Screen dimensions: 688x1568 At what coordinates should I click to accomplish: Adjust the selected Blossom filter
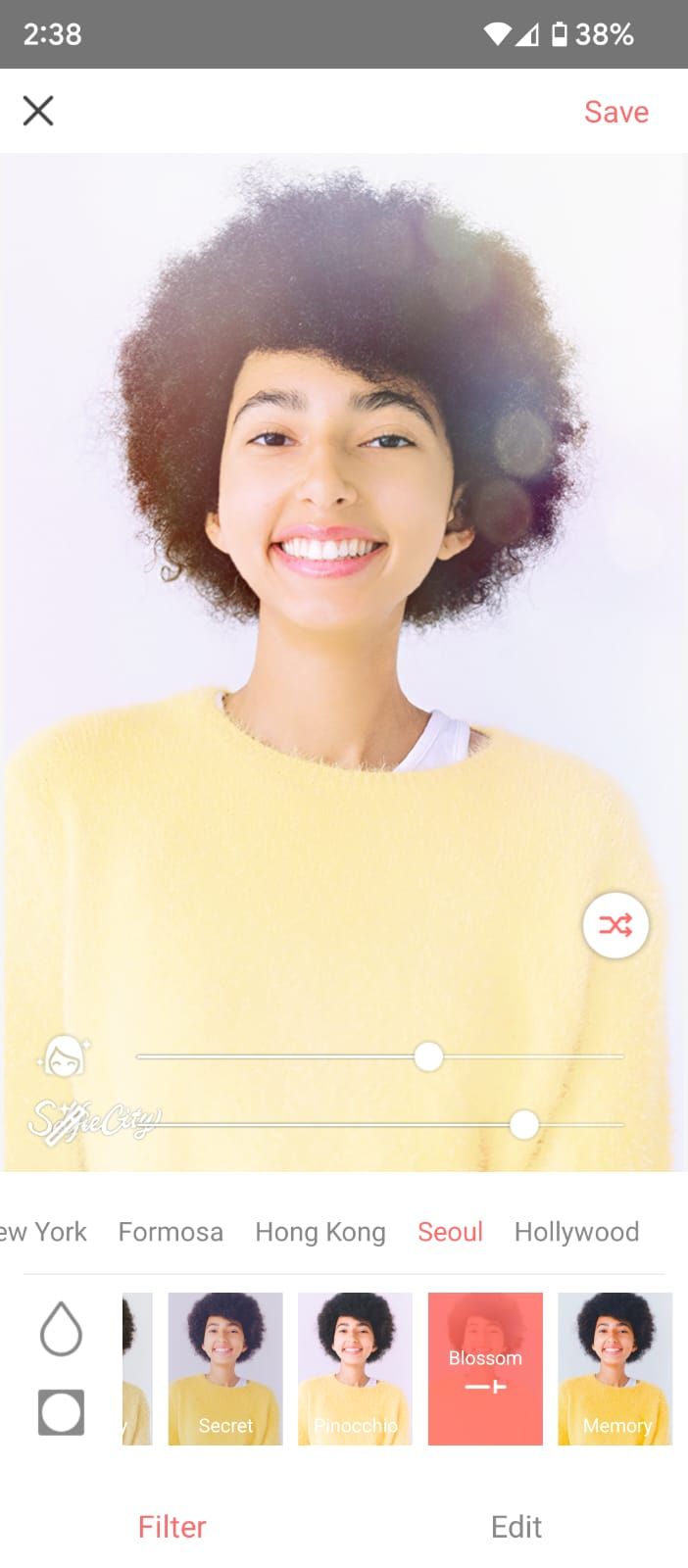pos(485,1368)
